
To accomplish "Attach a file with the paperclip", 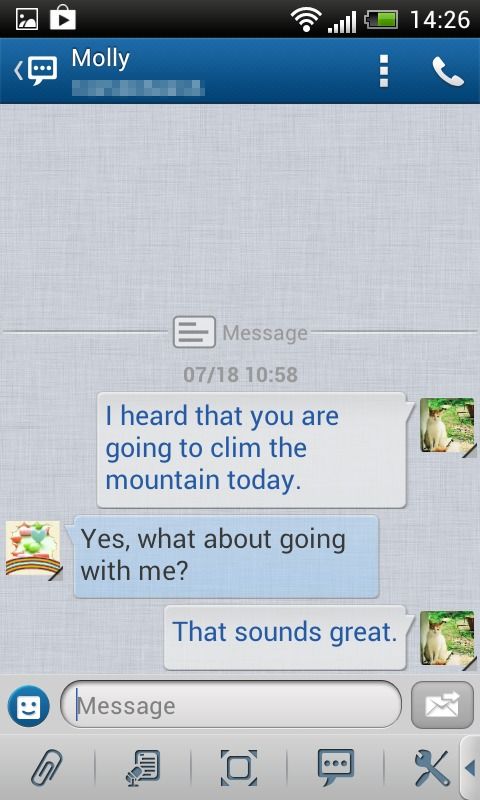I will [46, 768].
